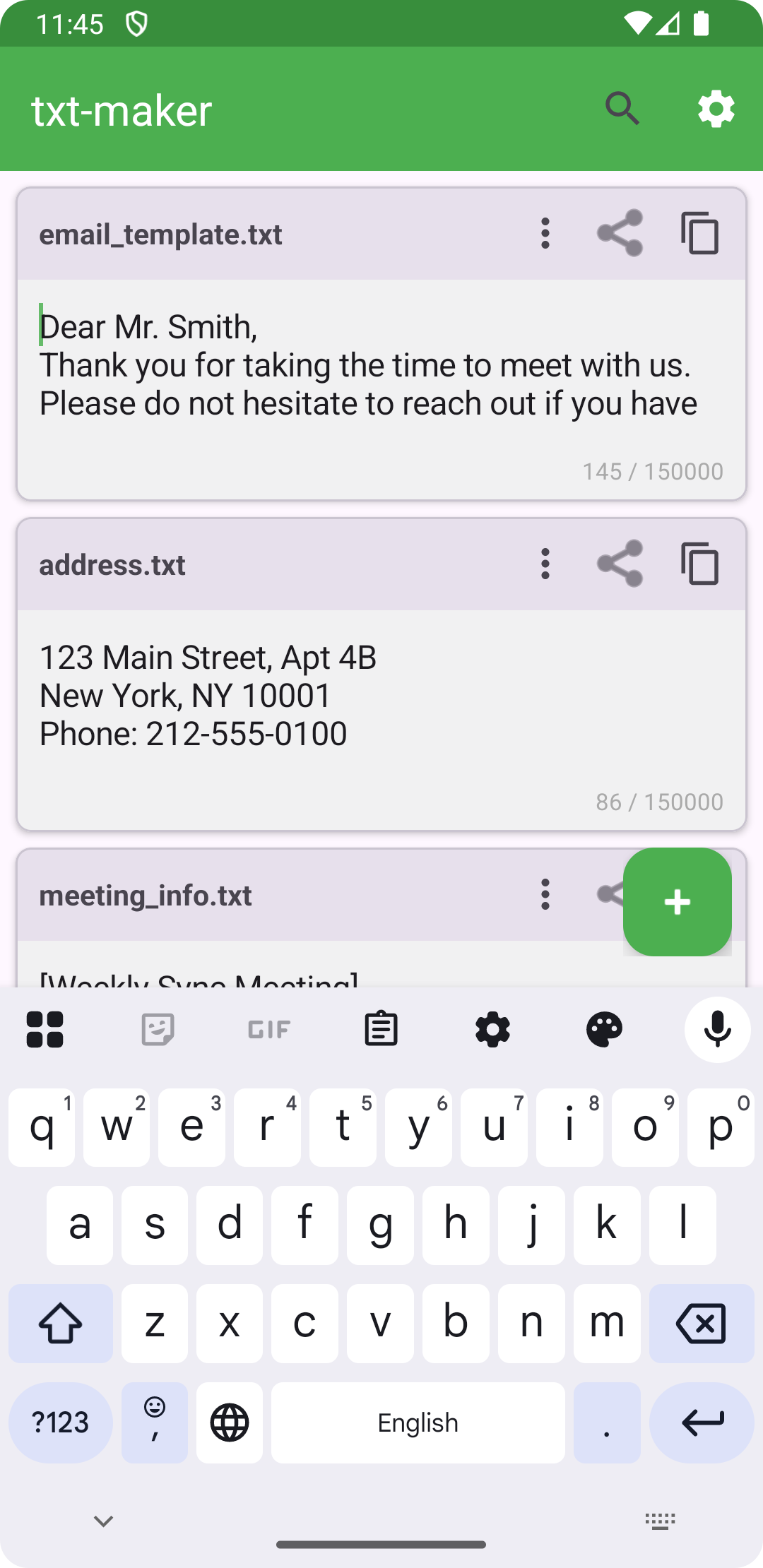The height and width of the screenshot is (1568, 763).
Task: Collapse the keyboard with the down chevron
Action: [102, 1522]
